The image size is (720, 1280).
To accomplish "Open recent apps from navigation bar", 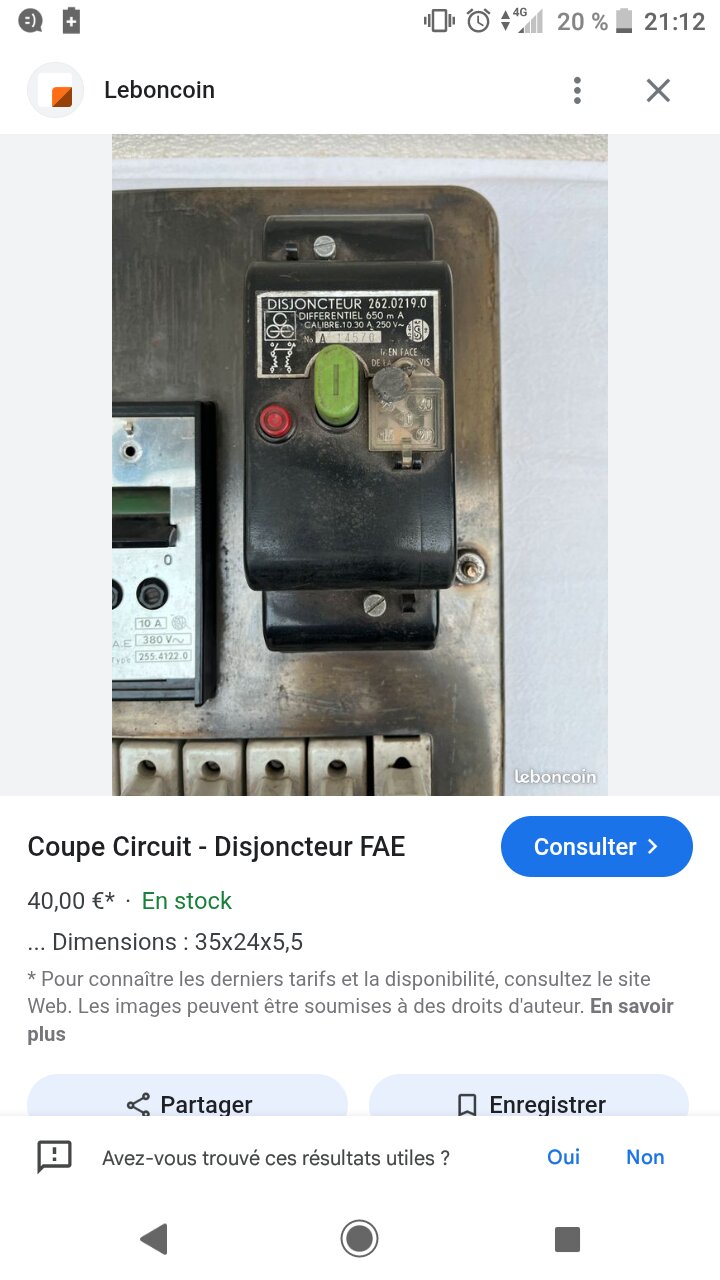I will pos(567,1239).
